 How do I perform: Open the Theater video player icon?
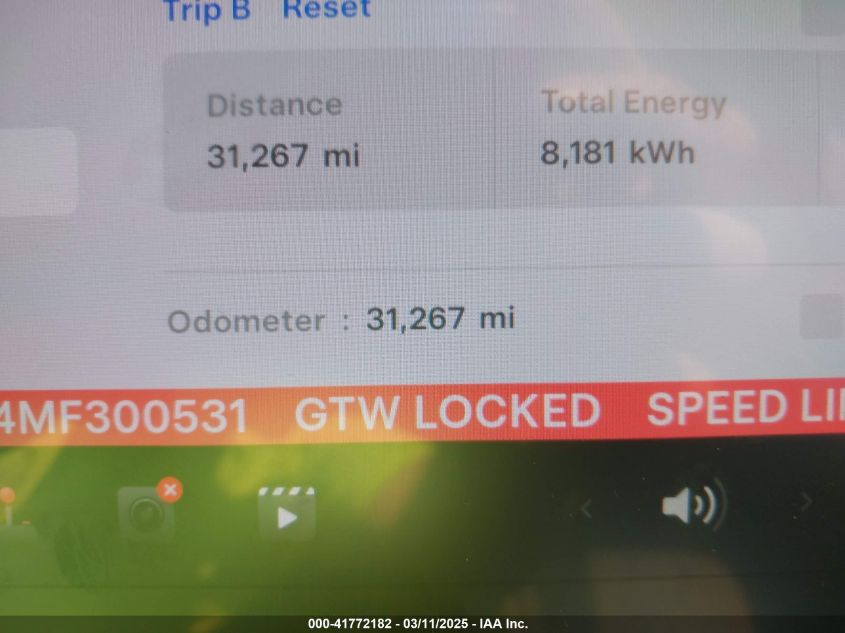pos(287,512)
